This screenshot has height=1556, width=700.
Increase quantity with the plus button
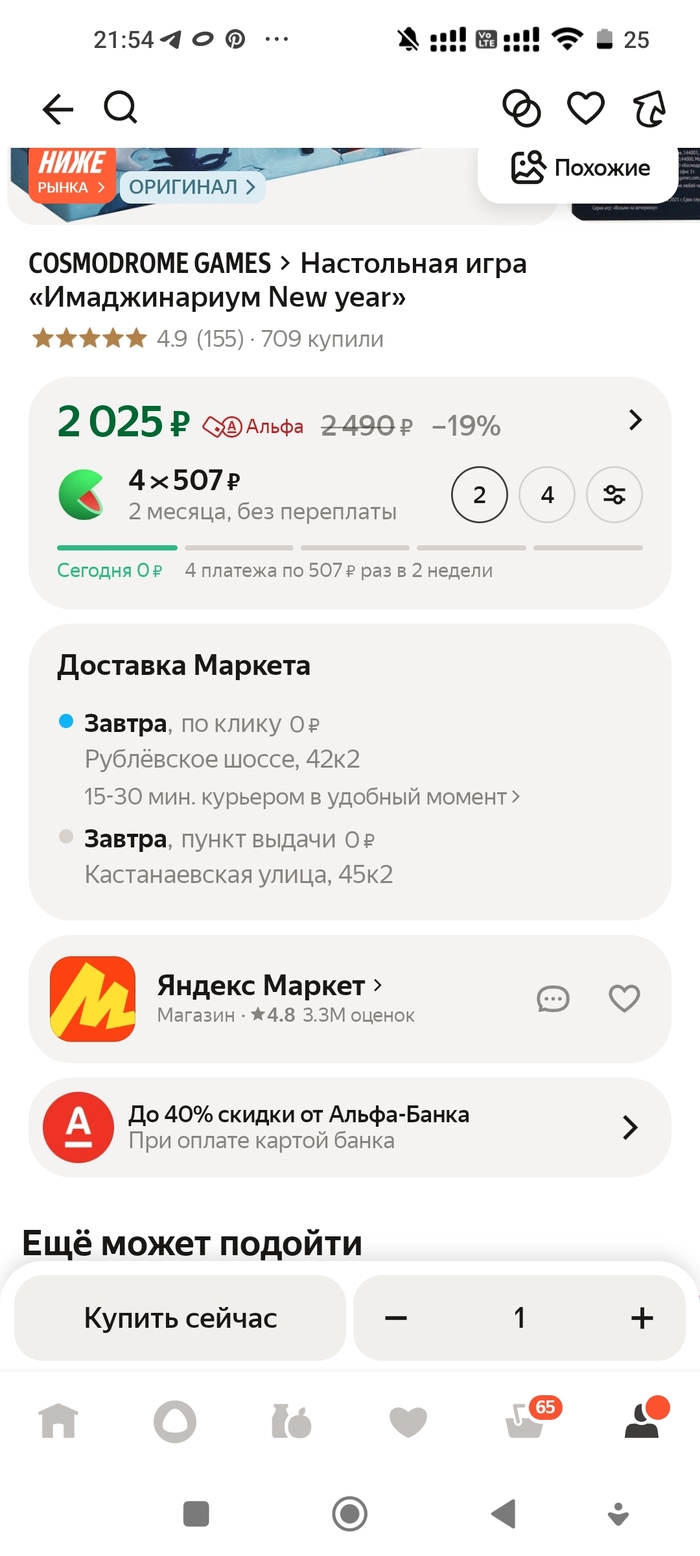point(642,1318)
